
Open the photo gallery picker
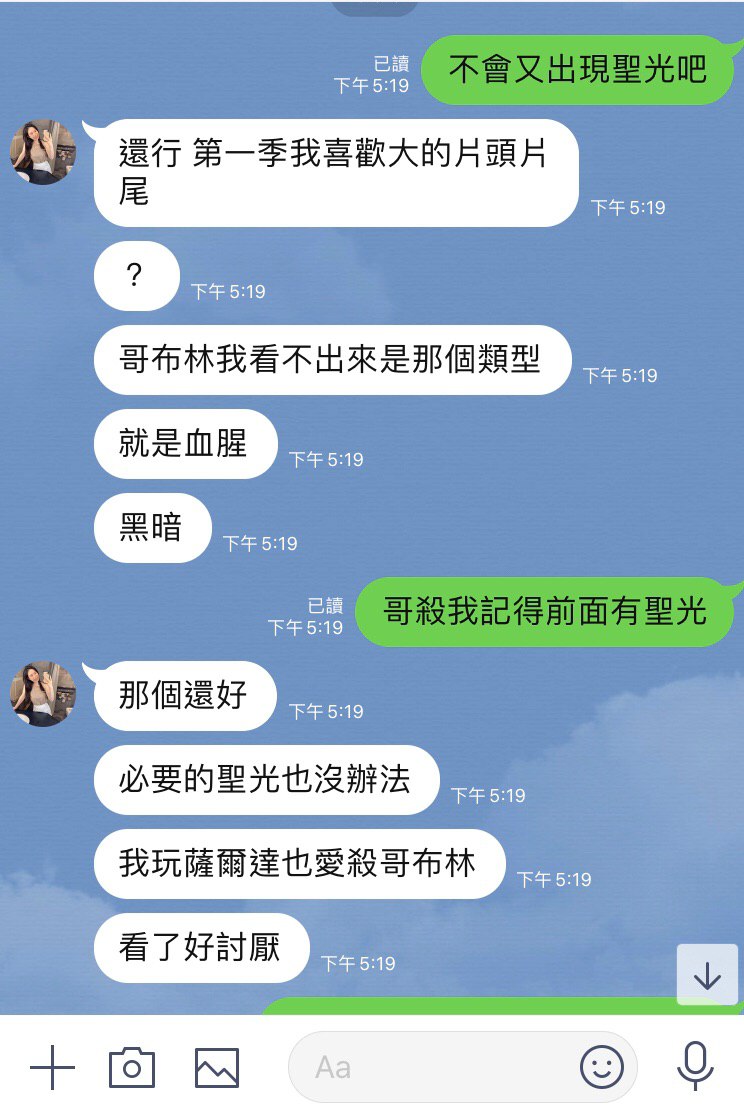216,1068
